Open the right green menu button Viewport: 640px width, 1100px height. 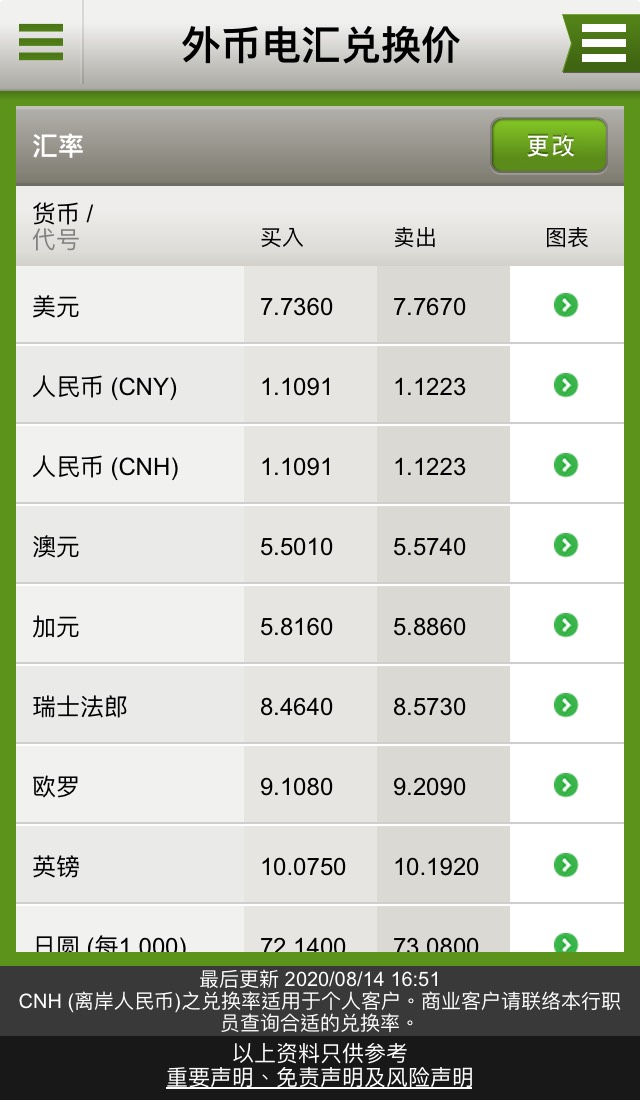click(603, 43)
